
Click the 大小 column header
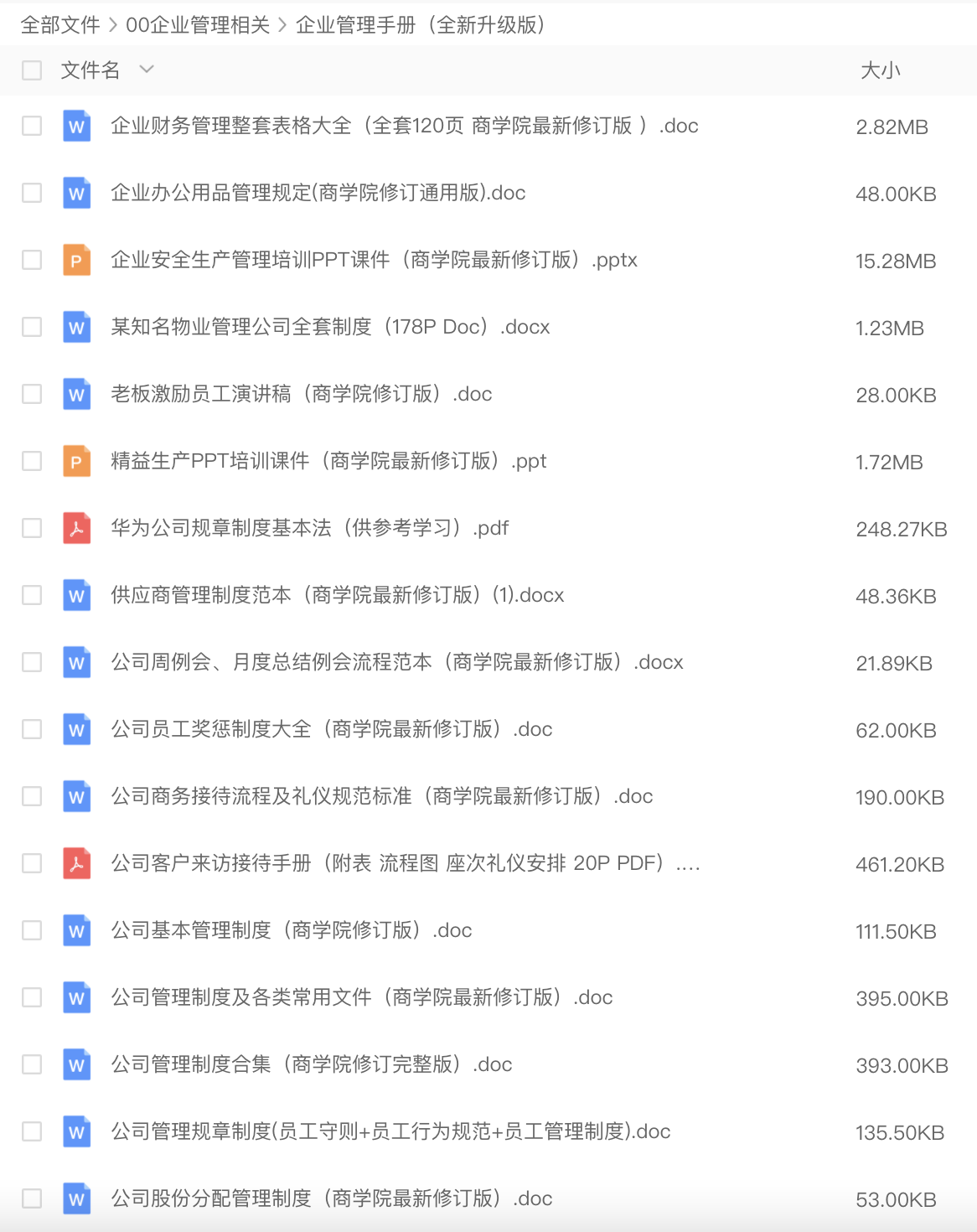878,70
